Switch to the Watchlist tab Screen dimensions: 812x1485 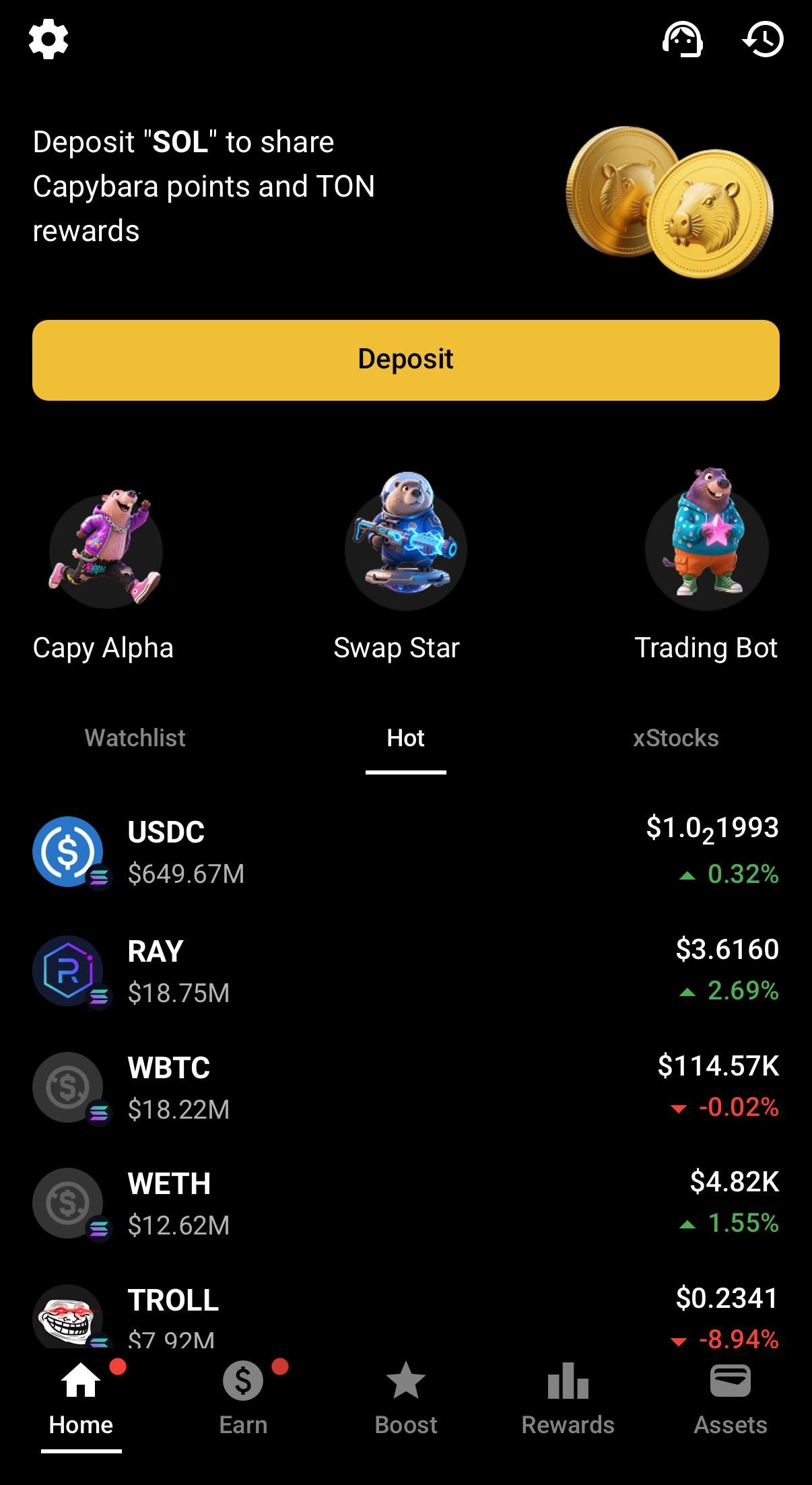[135, 738]
